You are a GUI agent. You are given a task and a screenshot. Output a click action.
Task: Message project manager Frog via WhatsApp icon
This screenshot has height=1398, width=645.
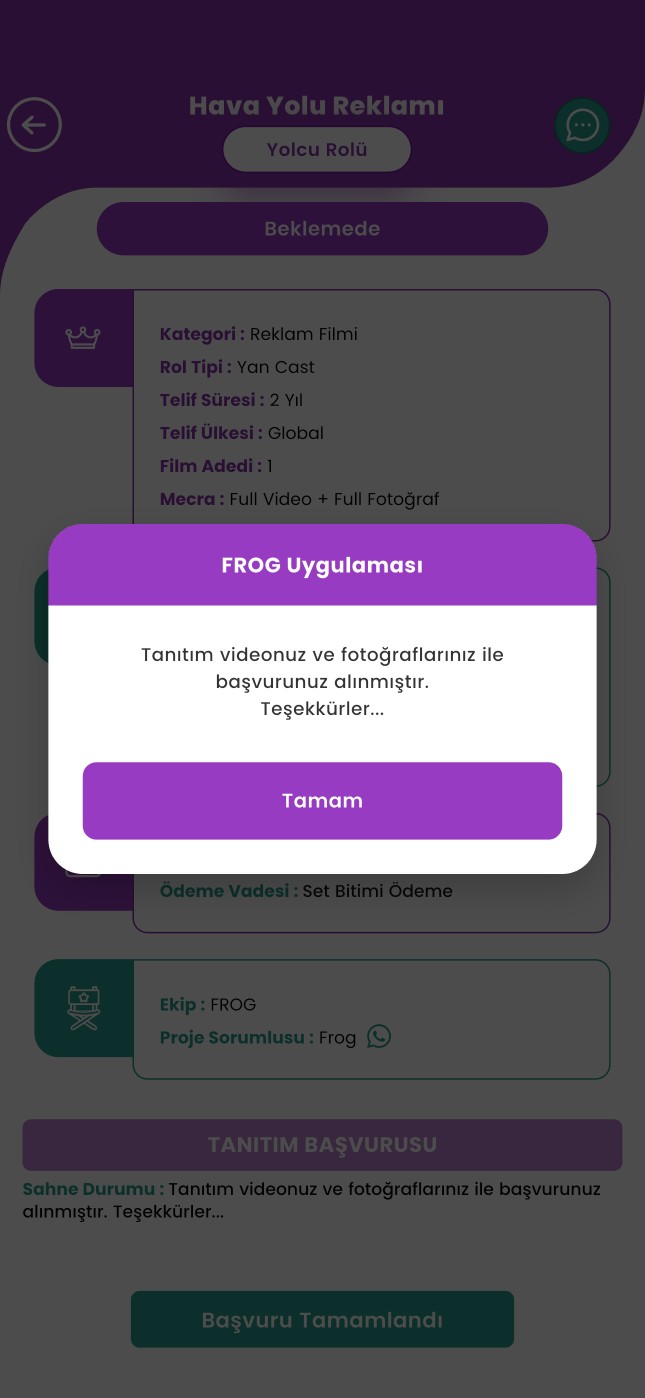point(379,1037)
